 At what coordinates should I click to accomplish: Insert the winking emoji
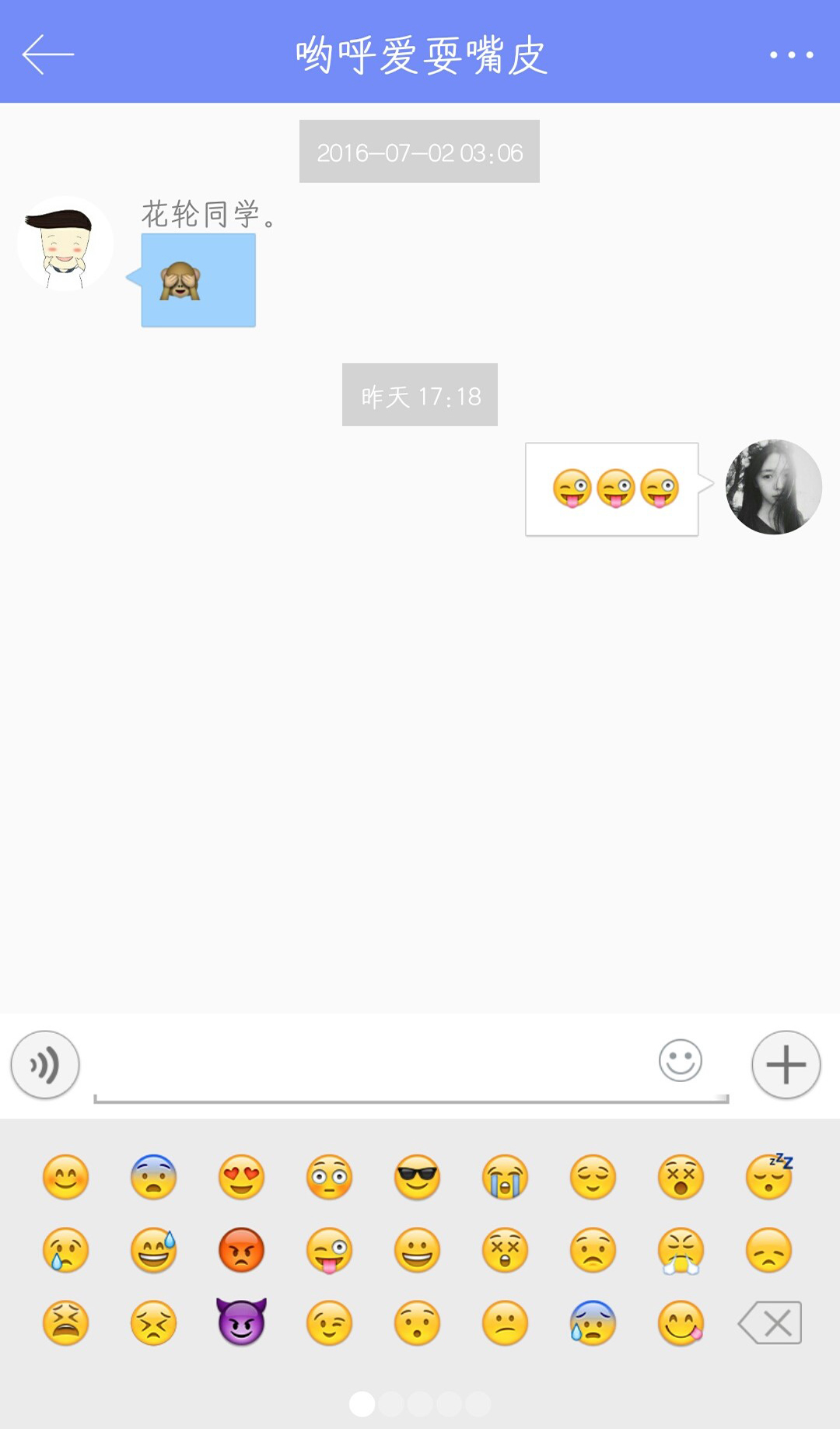(x=329, y=1323)
